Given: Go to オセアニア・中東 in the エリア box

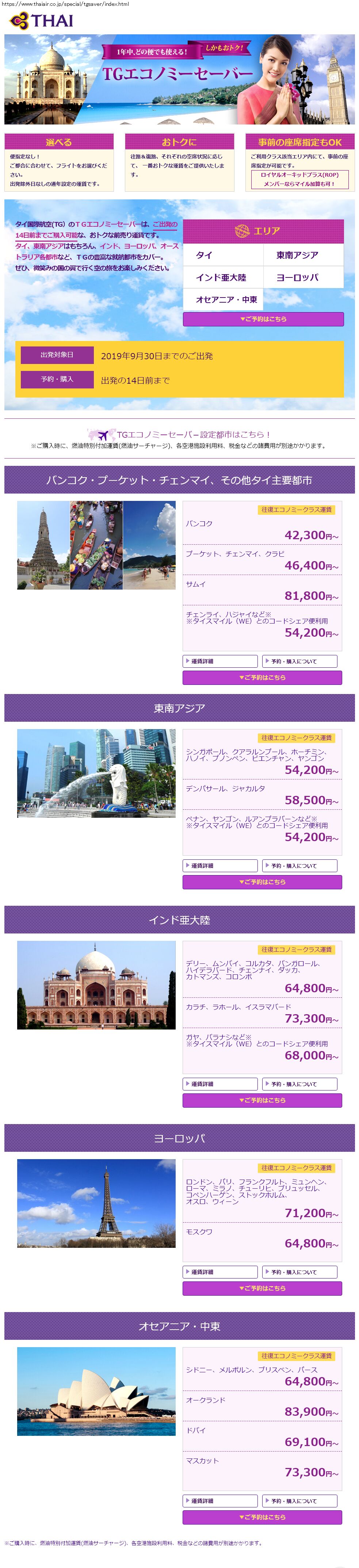Looking at the screenshot, I should point(223,299).
